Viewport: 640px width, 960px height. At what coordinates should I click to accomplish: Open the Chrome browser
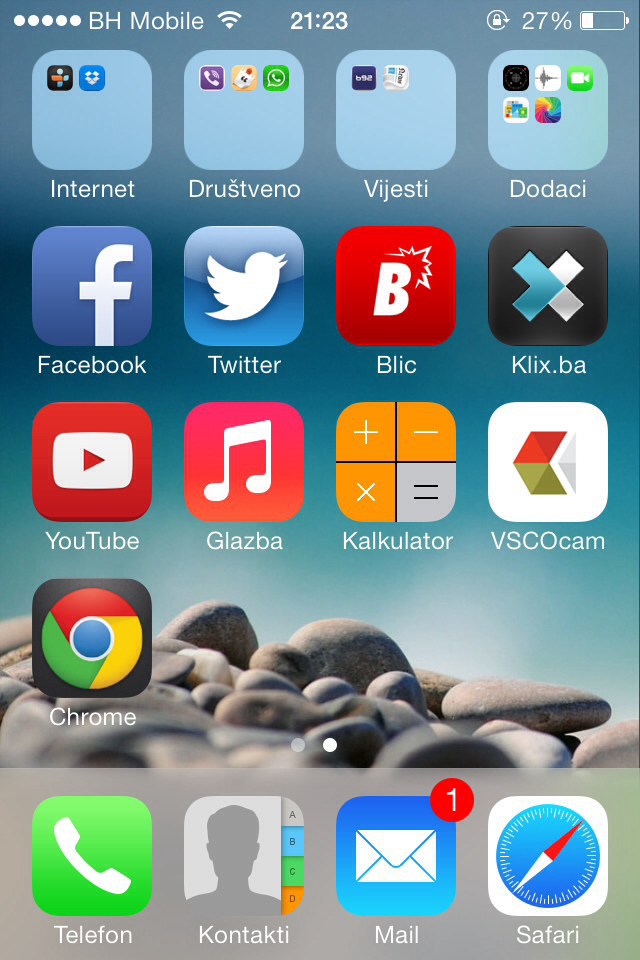pyautogui.click(x=92, y=638)
